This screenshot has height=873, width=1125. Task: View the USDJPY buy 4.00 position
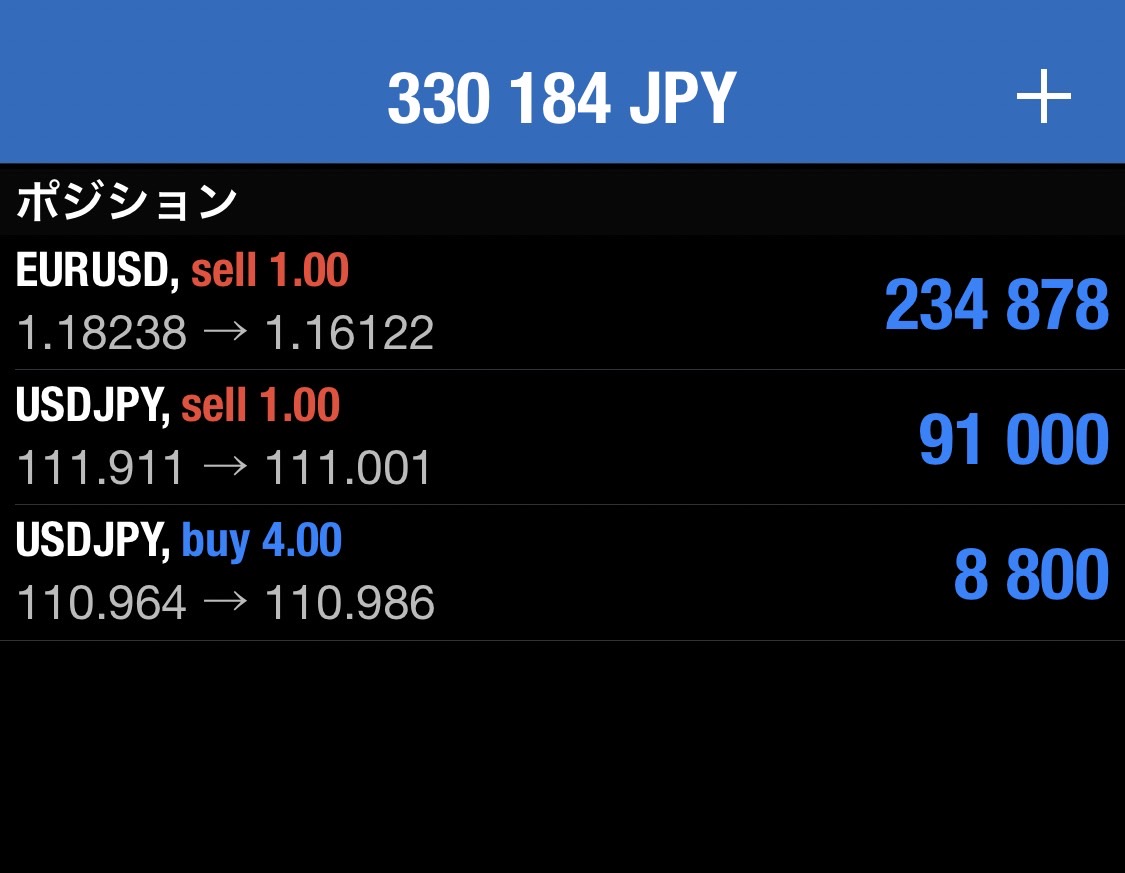pos(562,572)
